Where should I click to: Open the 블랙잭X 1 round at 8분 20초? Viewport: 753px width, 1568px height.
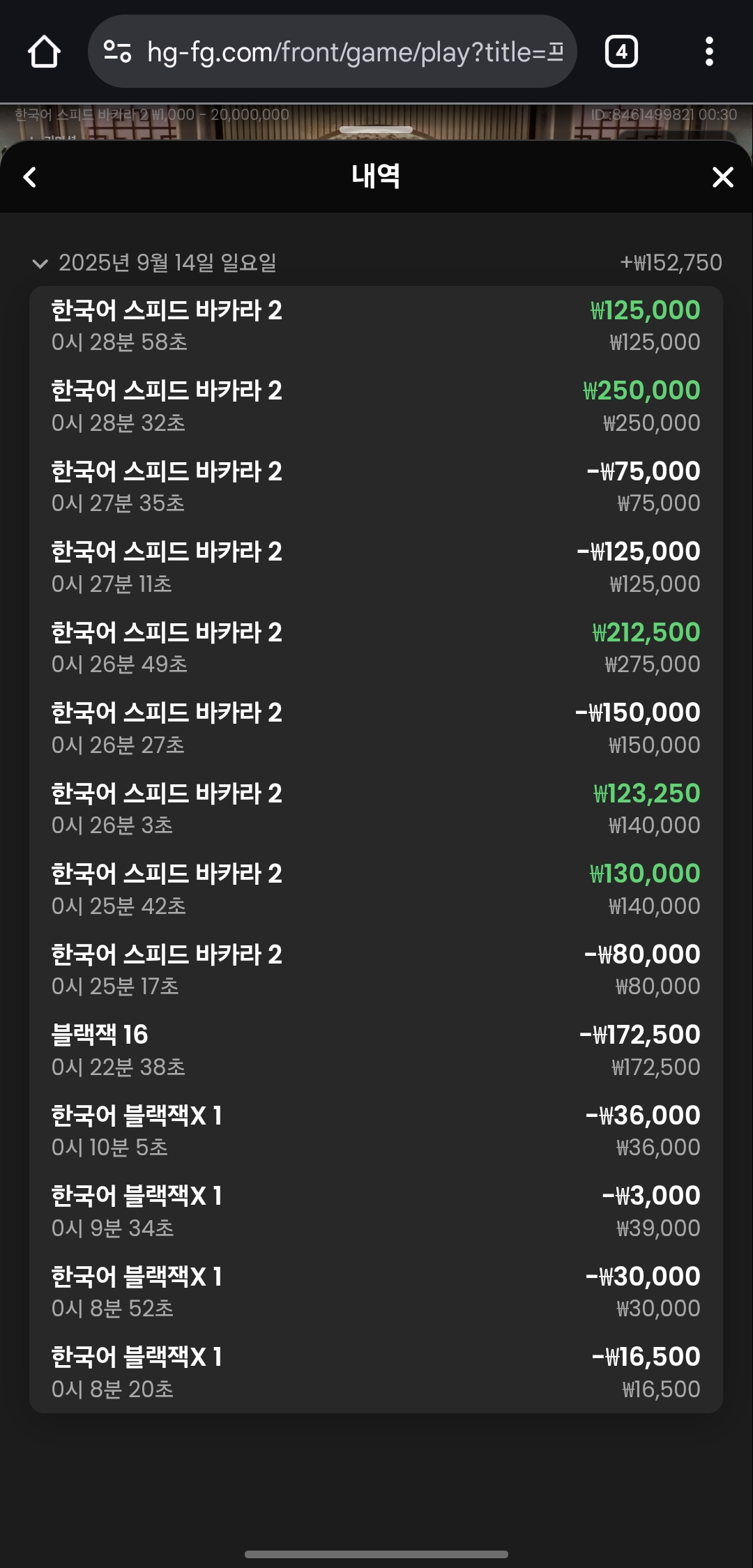(376, 1372)
